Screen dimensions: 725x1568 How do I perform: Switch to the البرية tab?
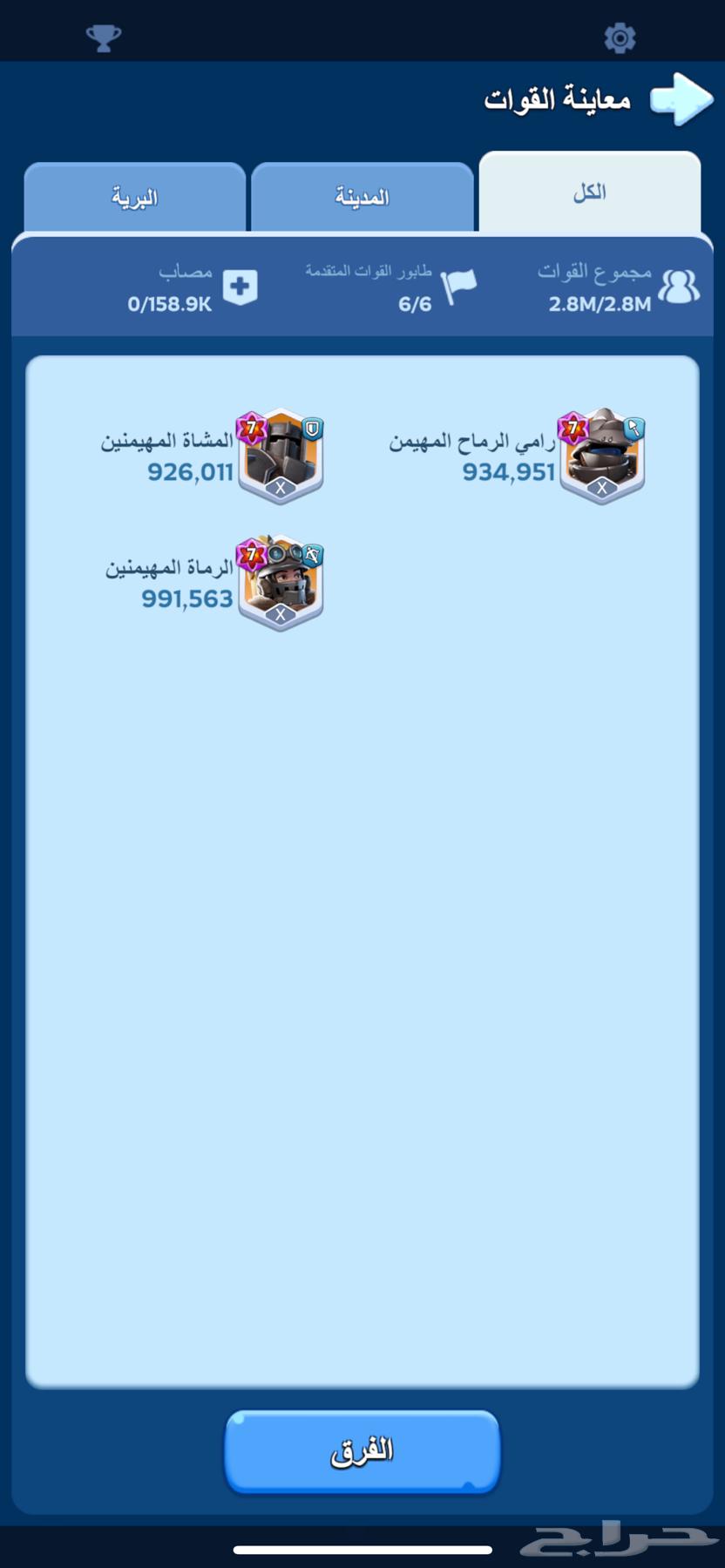click(x=133, y=196)
